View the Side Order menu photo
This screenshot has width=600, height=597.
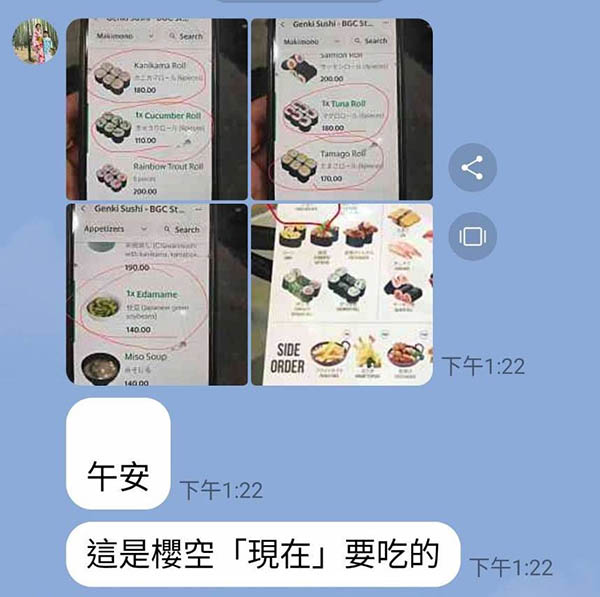[x=341, y=293]
